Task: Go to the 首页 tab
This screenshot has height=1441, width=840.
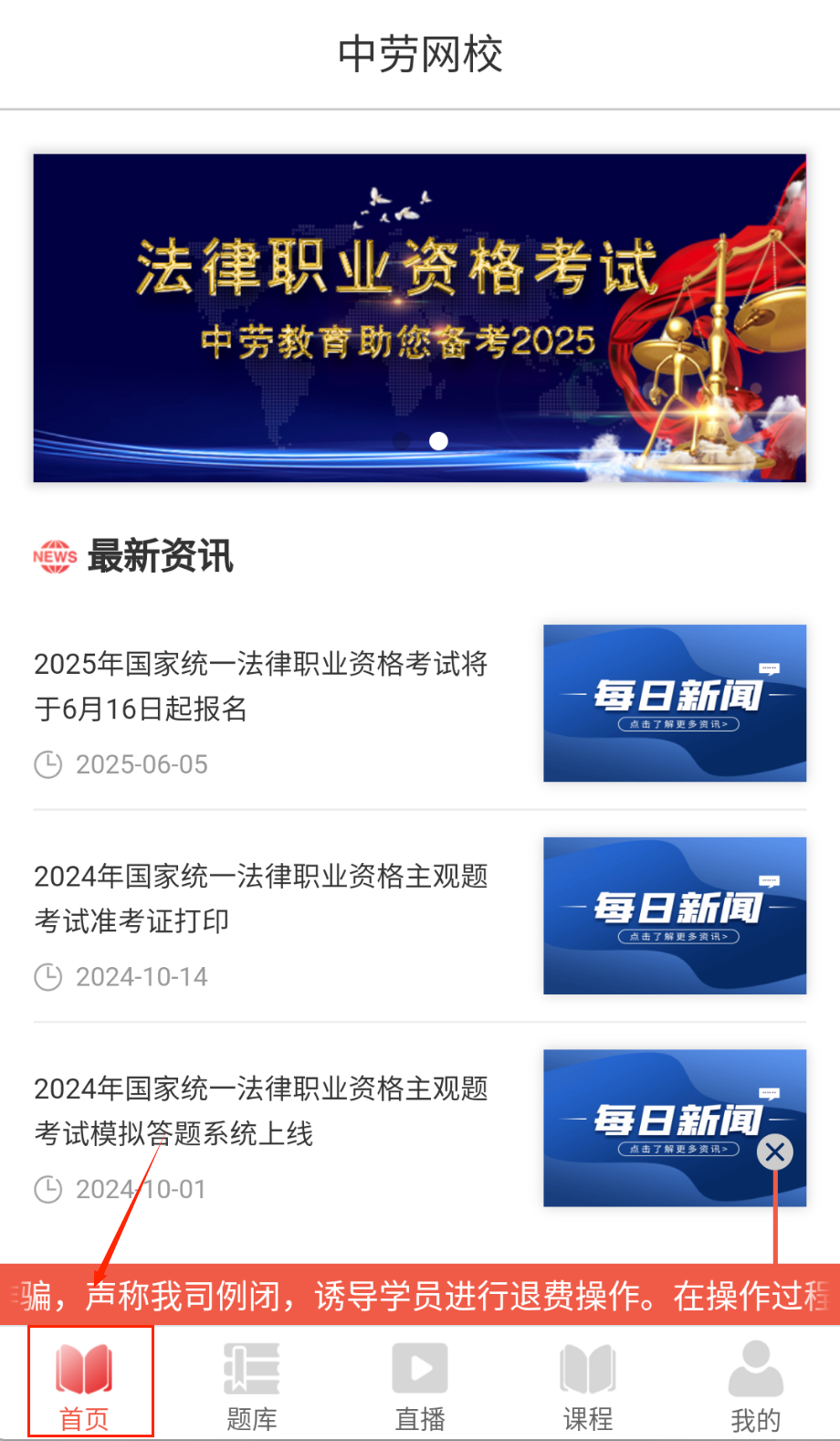Action: 84,1383
